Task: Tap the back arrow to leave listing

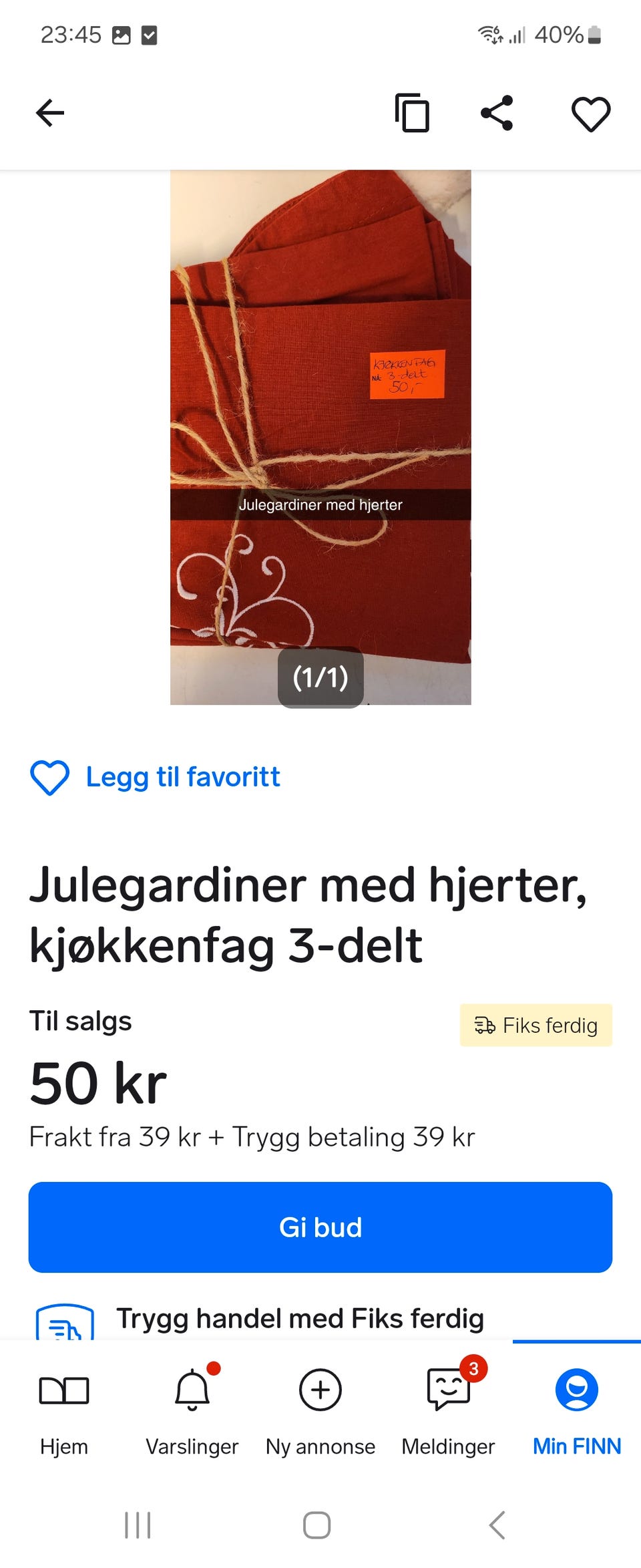Action: [49, 112]
